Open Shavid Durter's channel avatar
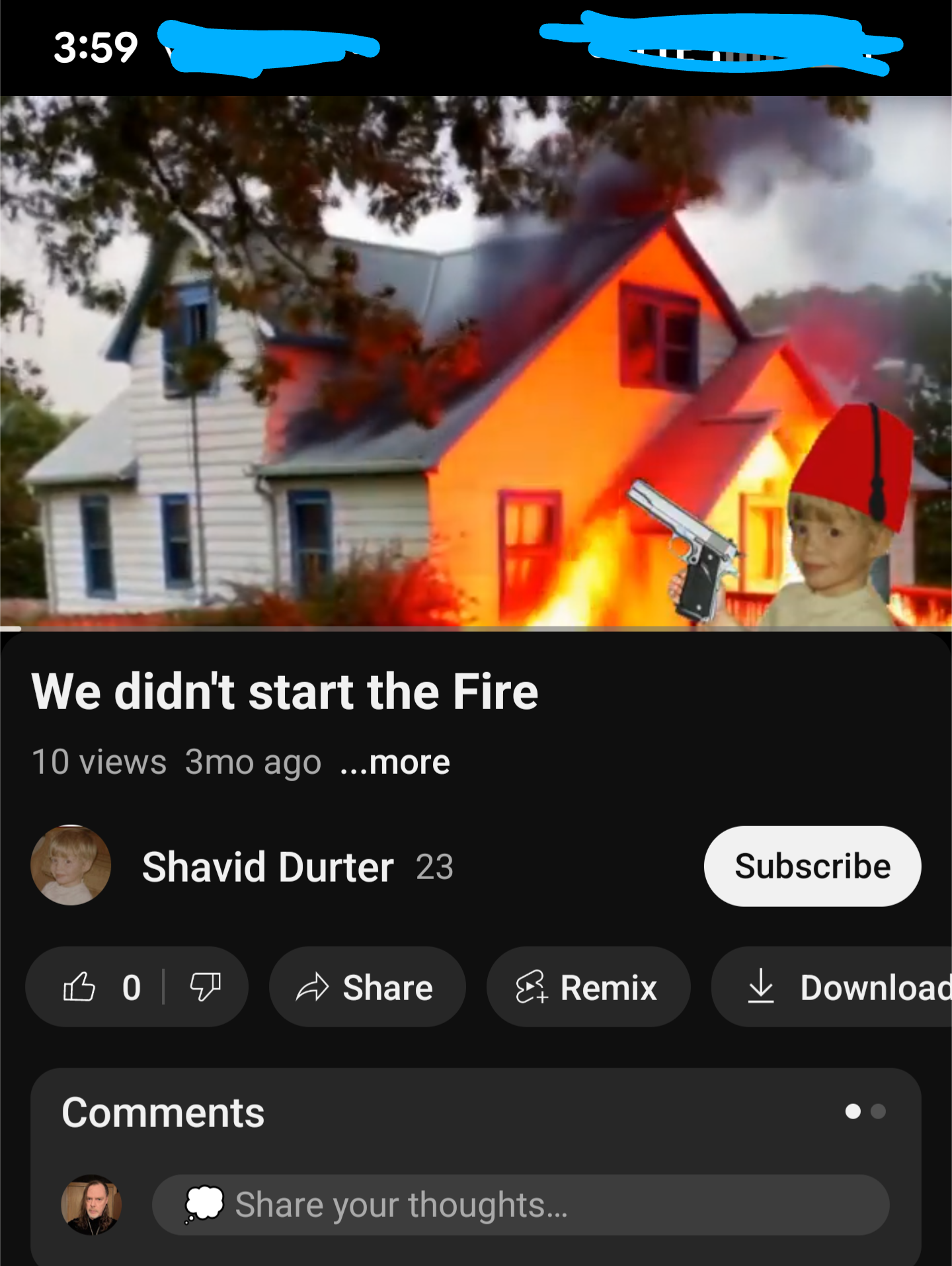This screenshot has height=1266, width=952. (71, 866)
